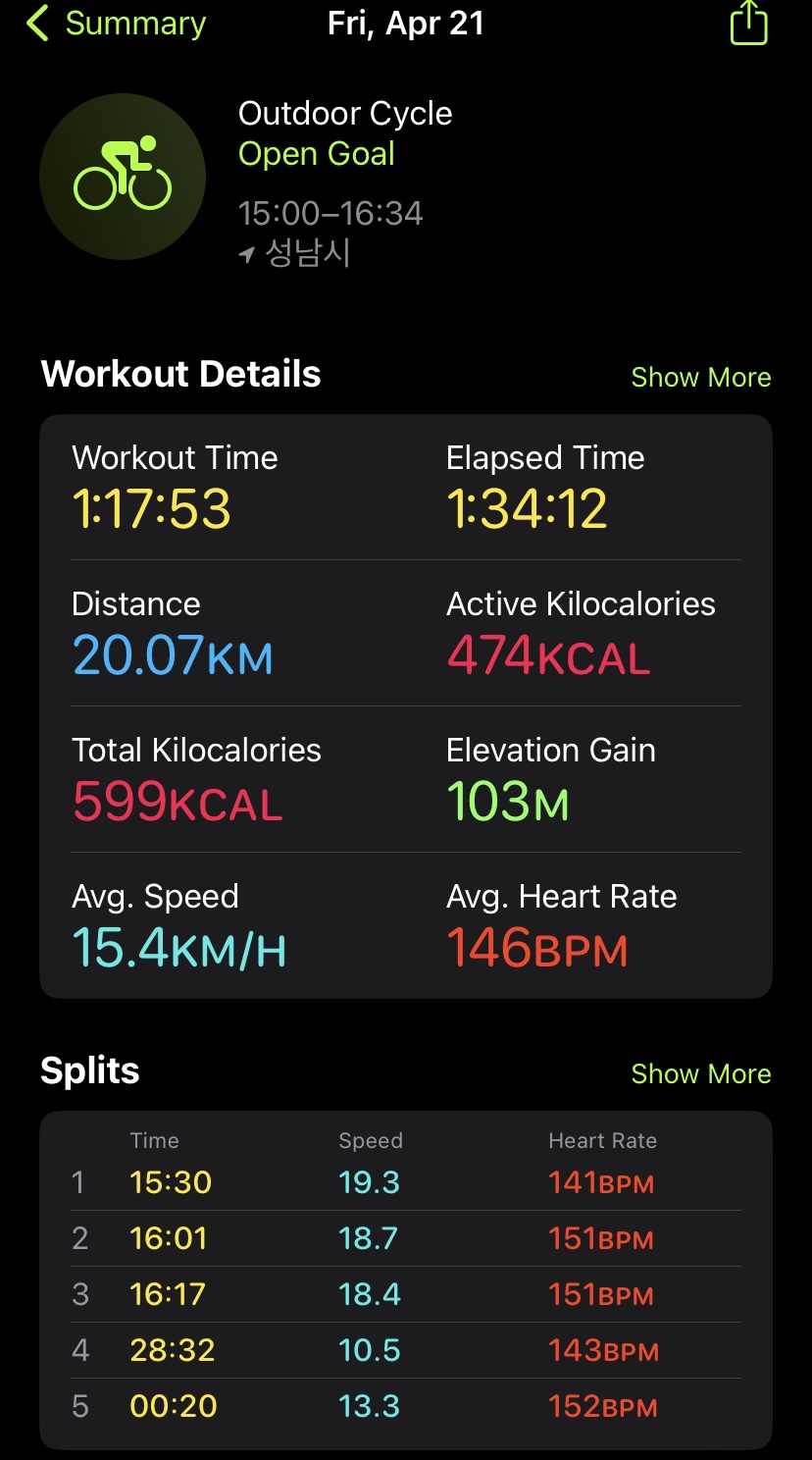Share this workout
Screen dimensions: 812x1460
[x=748, y=24]
